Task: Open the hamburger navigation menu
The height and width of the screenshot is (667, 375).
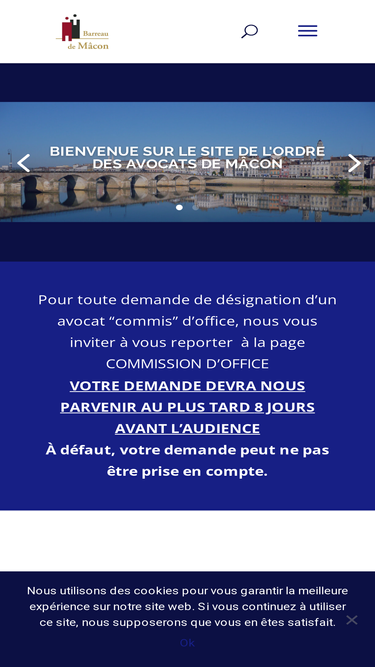Action: [307, 31]
